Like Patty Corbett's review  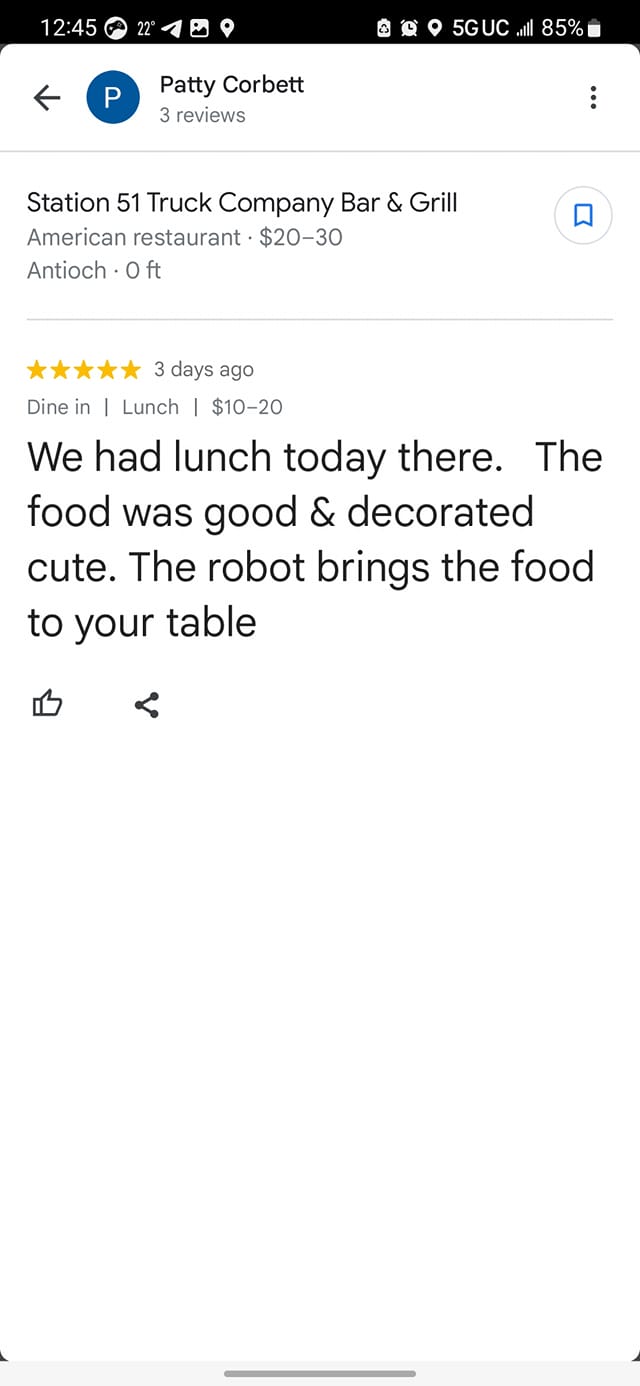click(x=47, y=705)
